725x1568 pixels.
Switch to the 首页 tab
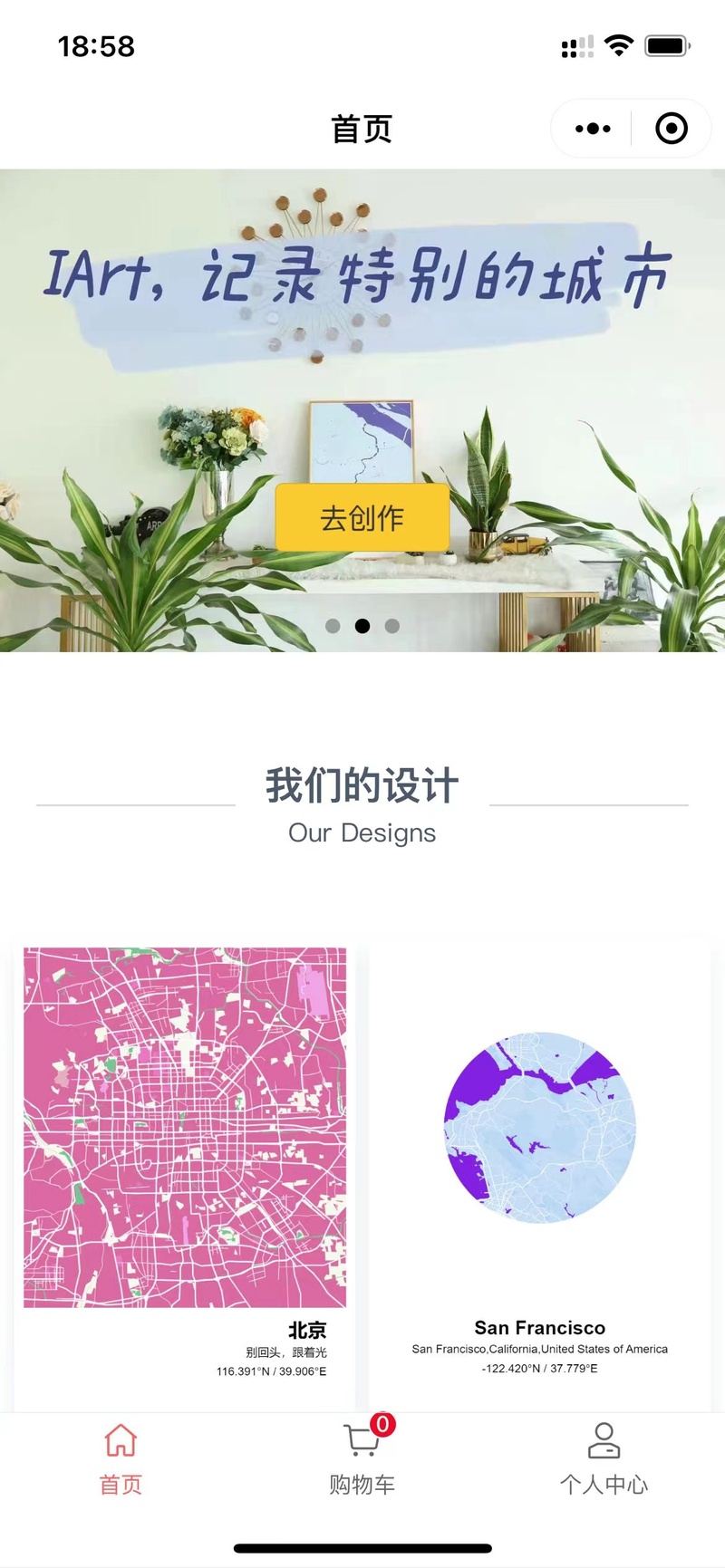click(x=121, y=1458)
